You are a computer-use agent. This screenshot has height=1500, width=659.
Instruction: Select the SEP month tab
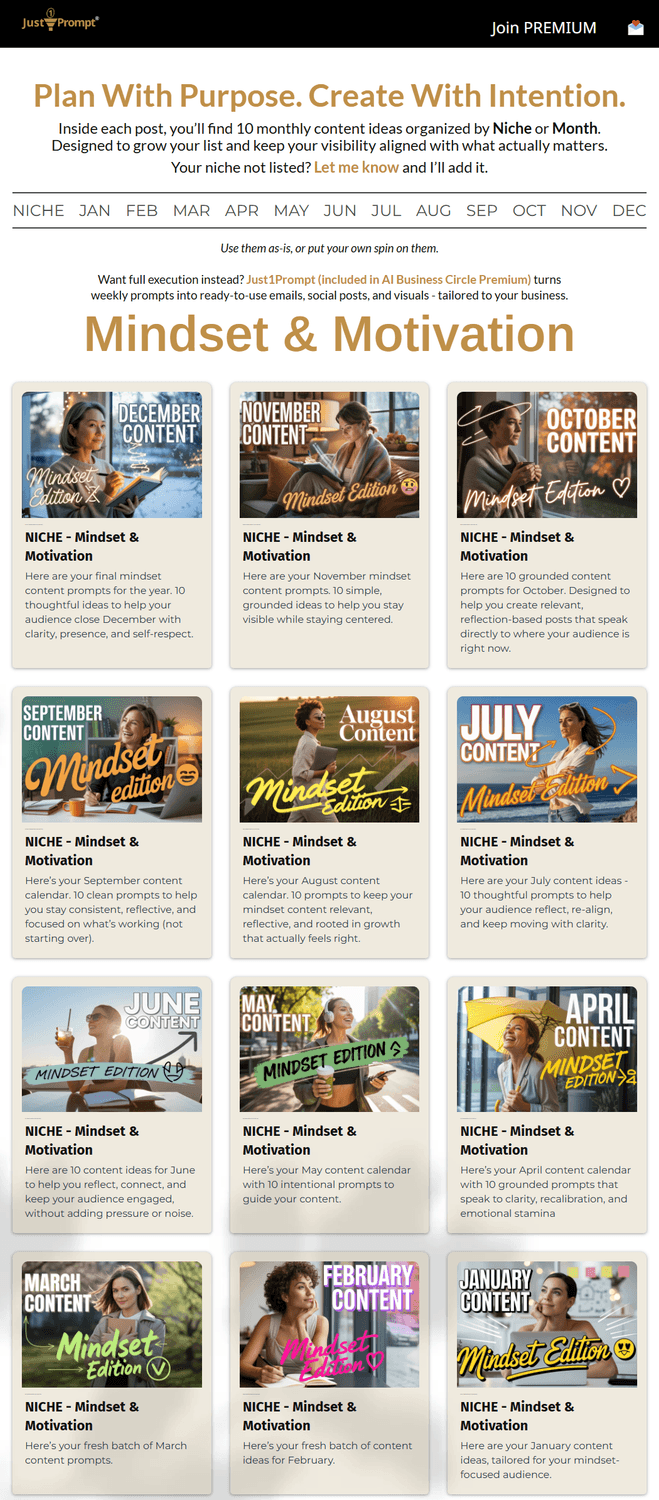(x=481, y=210)
